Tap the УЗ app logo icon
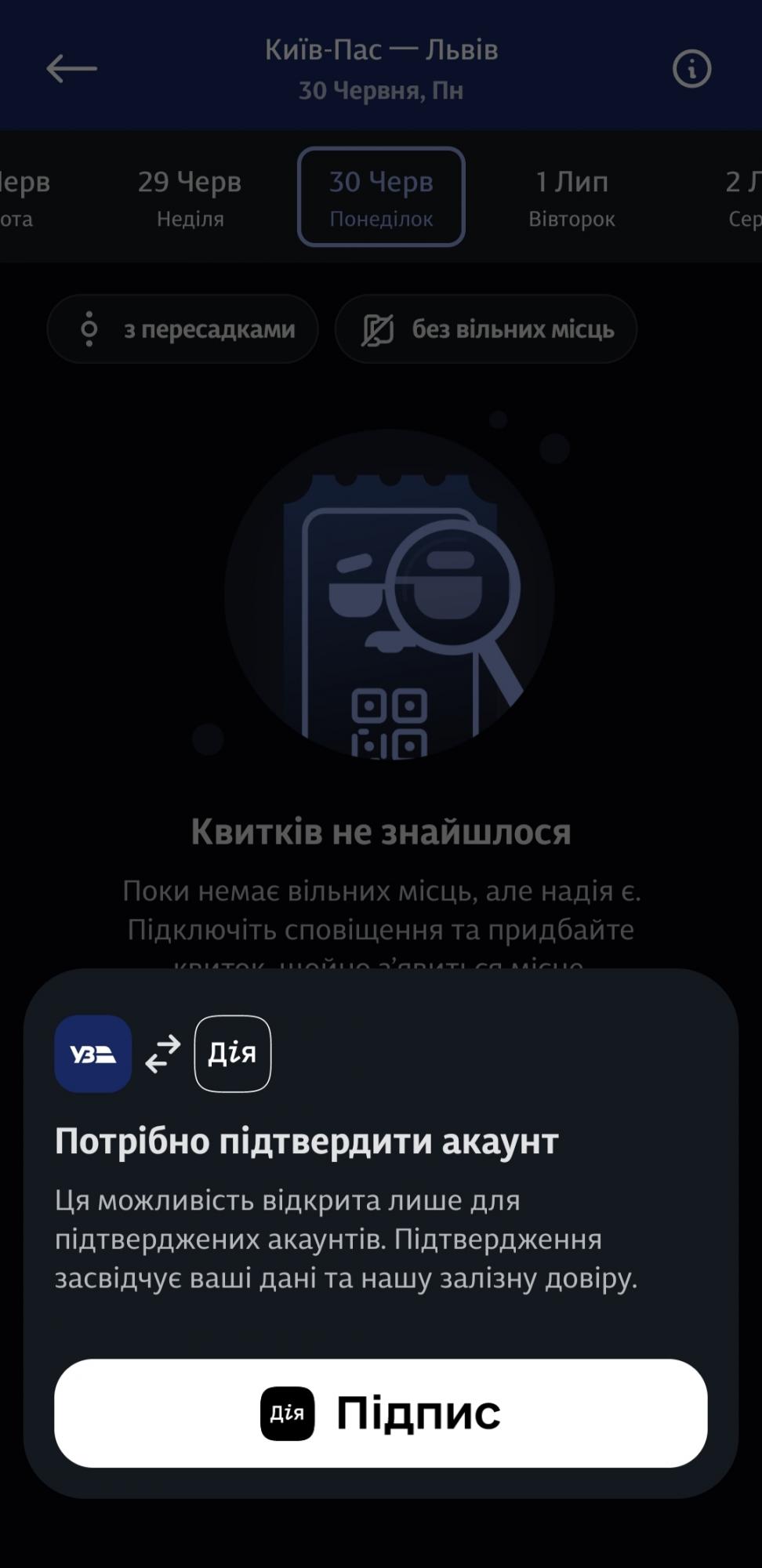762x1568 pixels. click(92, 1054)
